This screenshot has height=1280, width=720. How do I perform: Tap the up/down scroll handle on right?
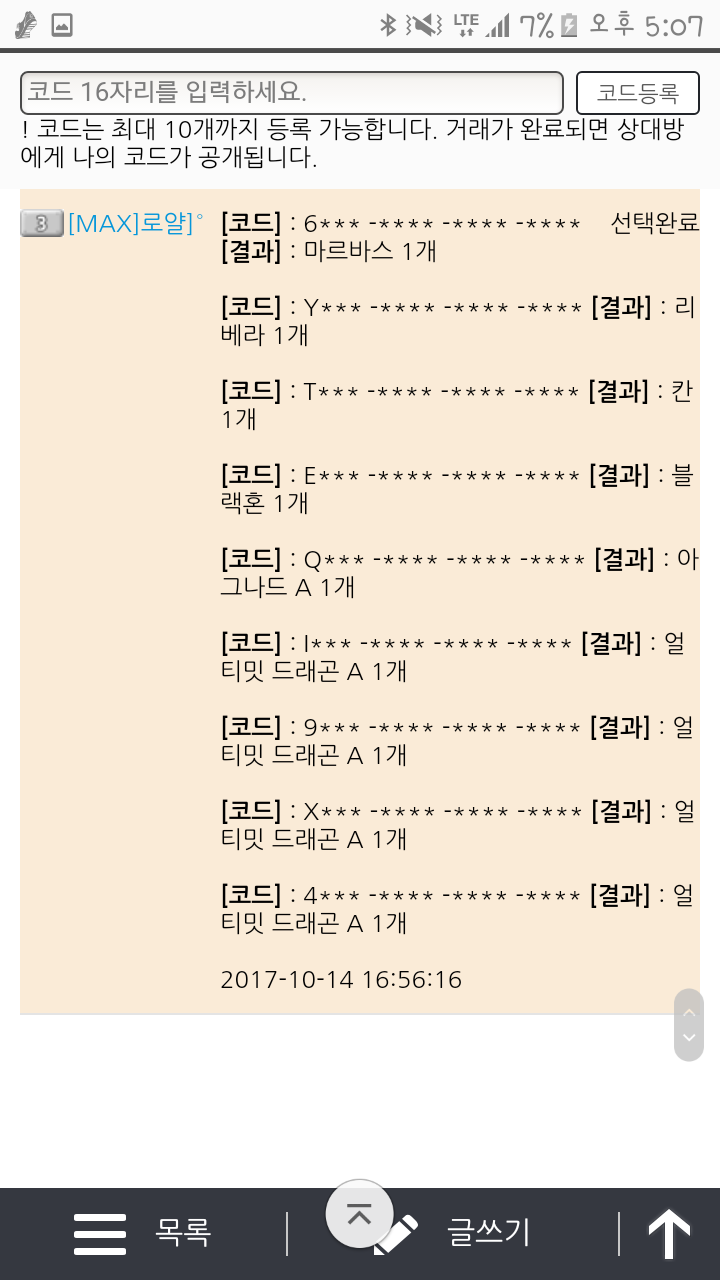tap(689, 1025)
